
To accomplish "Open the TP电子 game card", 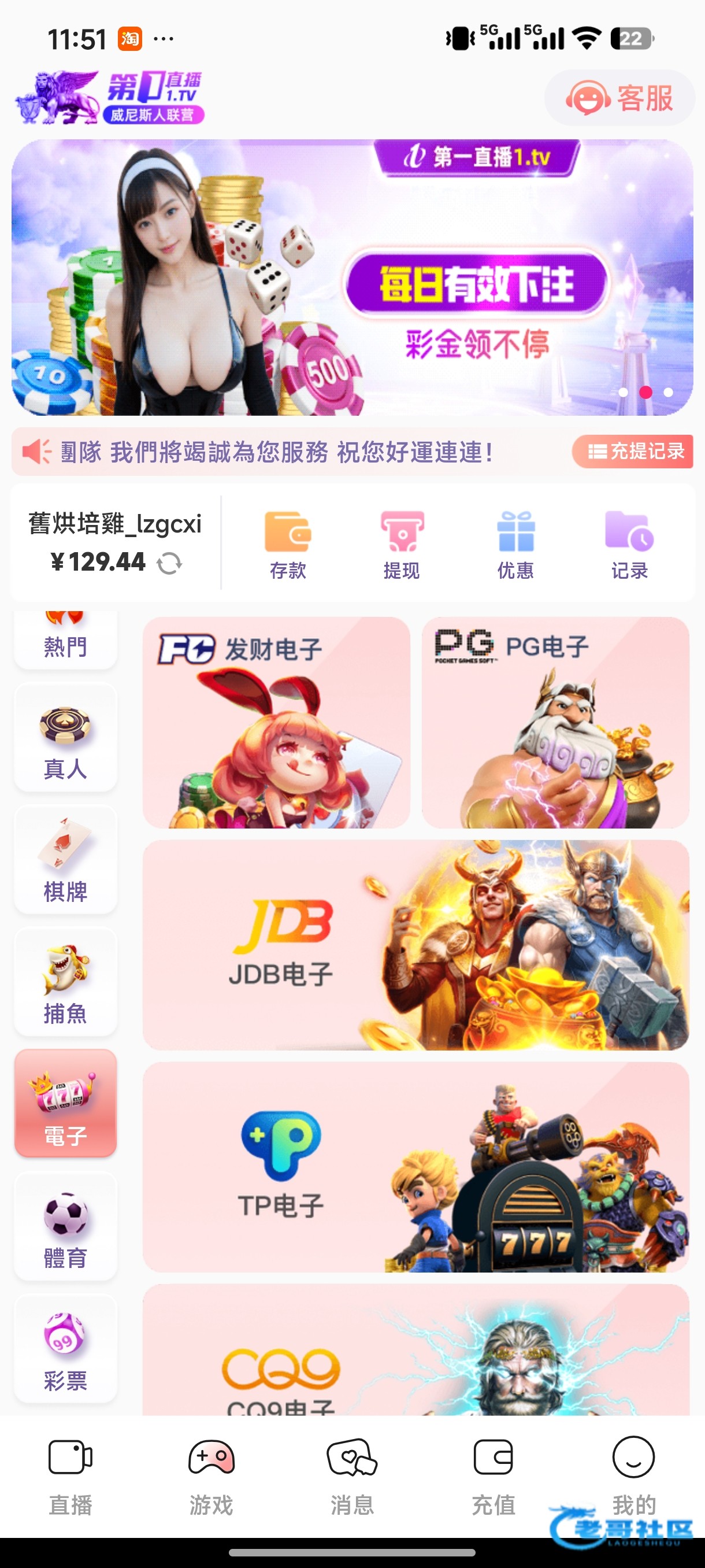I will click(x=416, y=1167).
